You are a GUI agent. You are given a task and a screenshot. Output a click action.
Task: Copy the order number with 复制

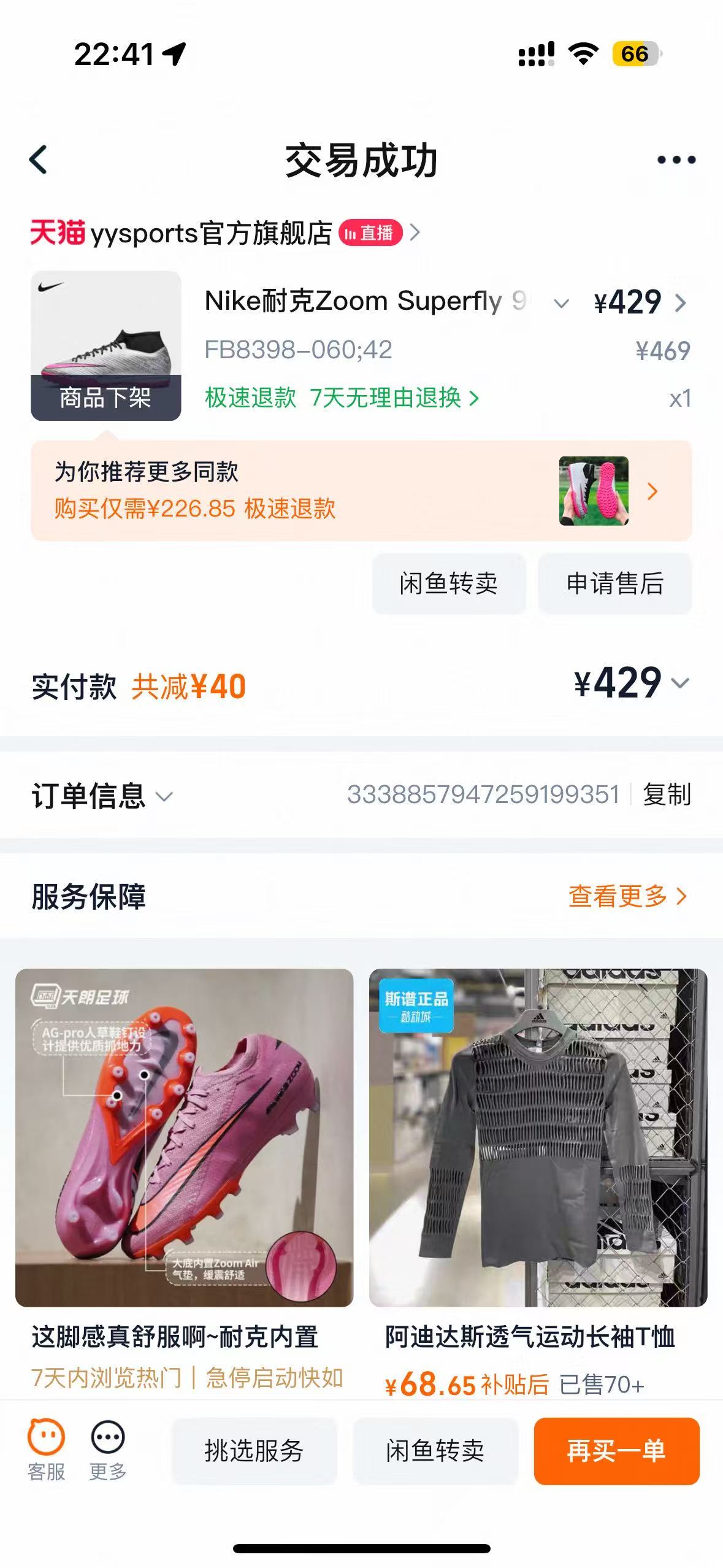(x=667, y=795)
